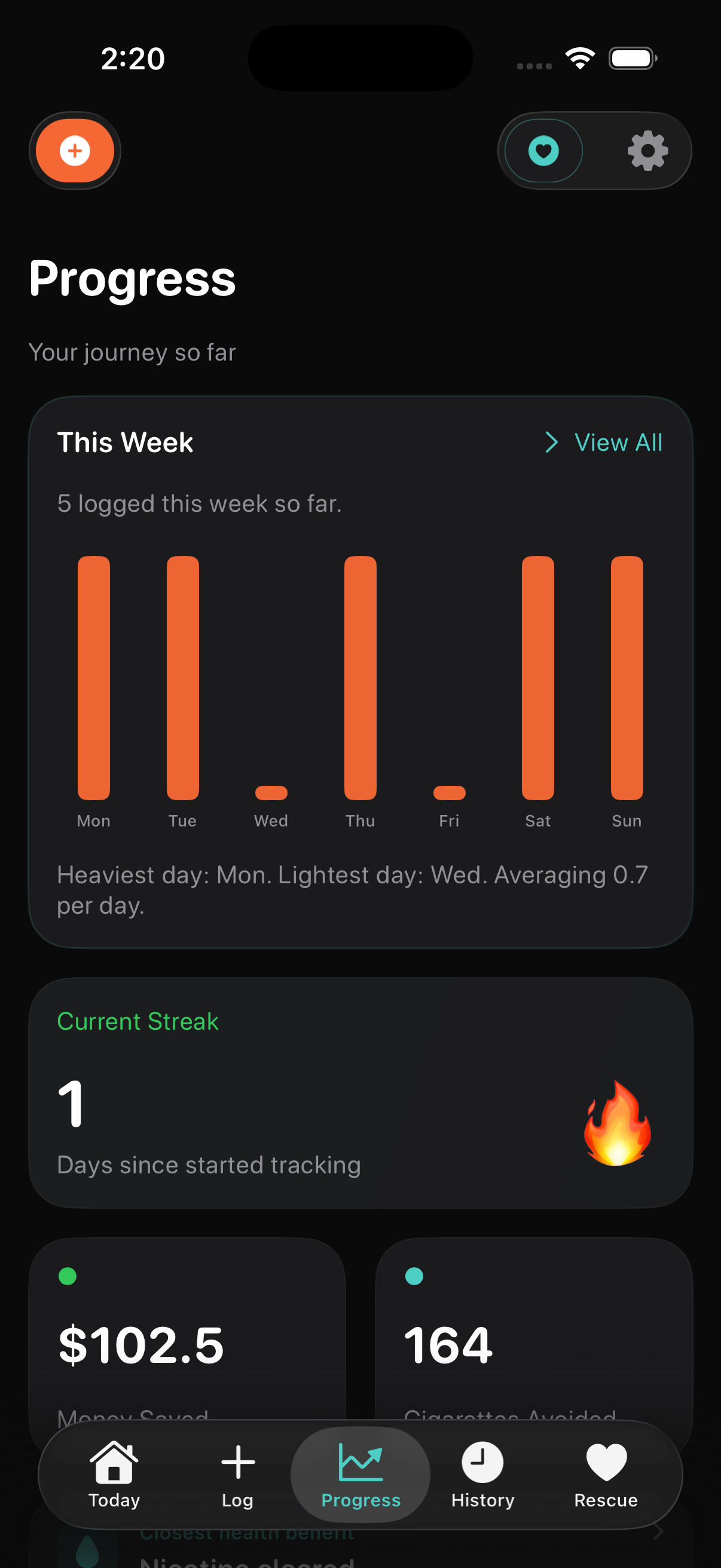Tap the orange plus button top left
721x1568 pixels.
74,151
